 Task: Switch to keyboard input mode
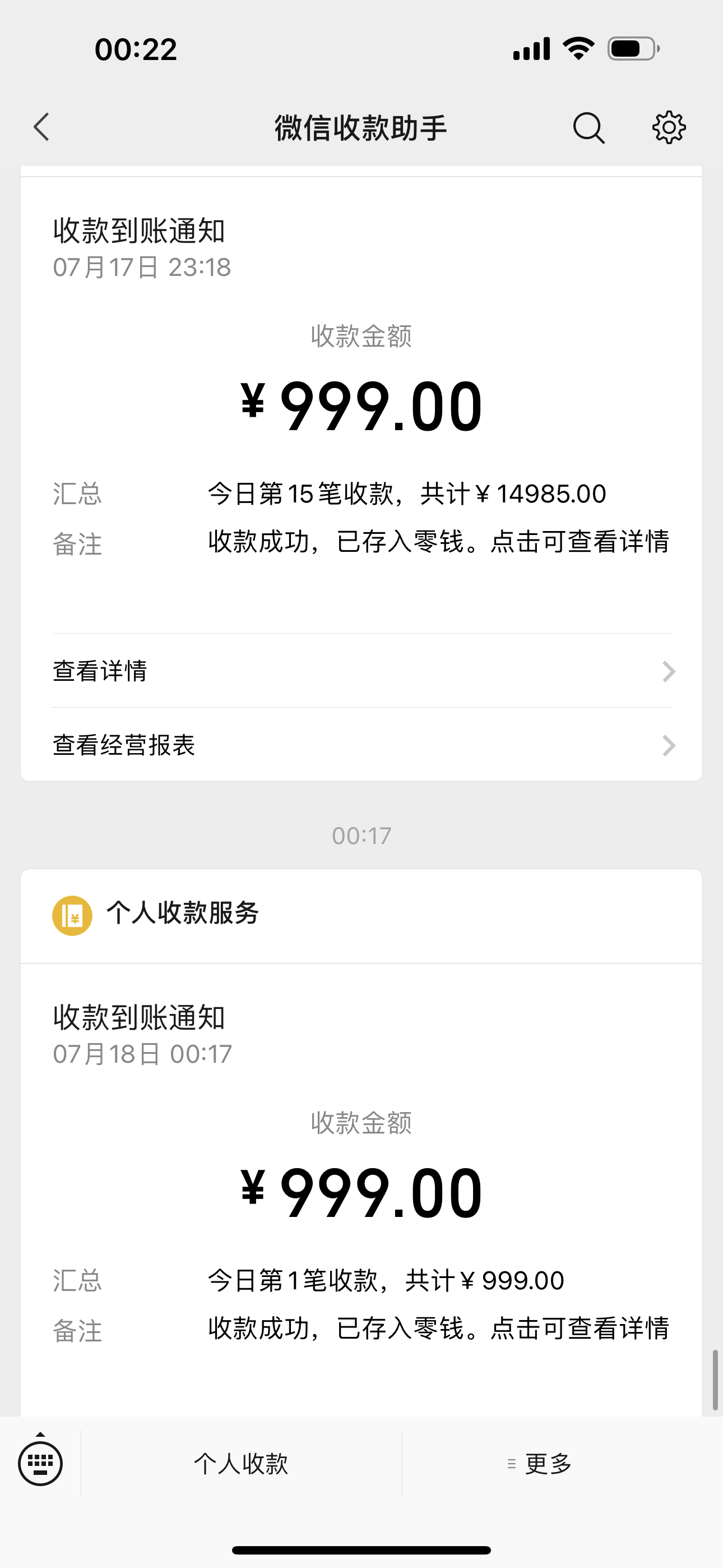[40, 1462]
